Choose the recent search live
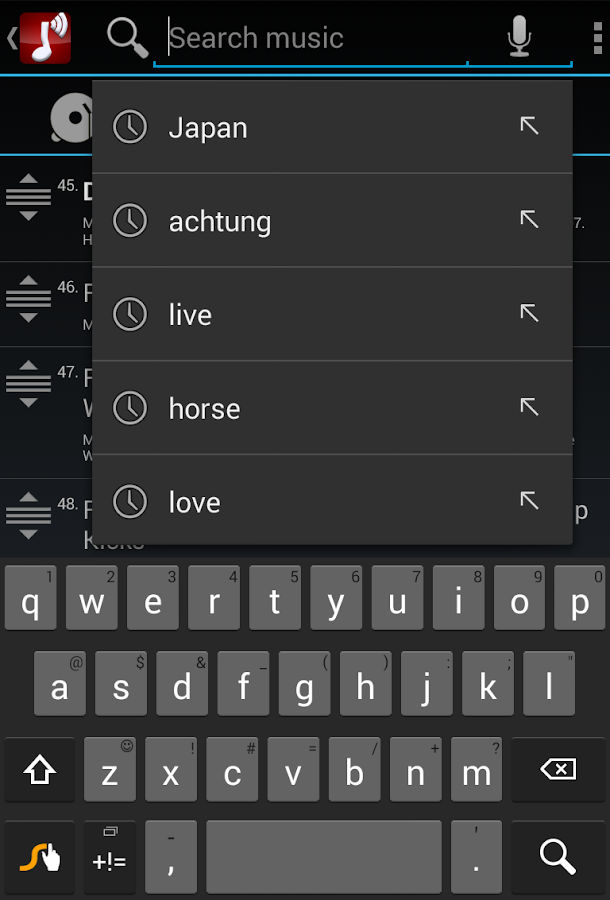Viewport: 610px width, 900px height. pos(300,315)
